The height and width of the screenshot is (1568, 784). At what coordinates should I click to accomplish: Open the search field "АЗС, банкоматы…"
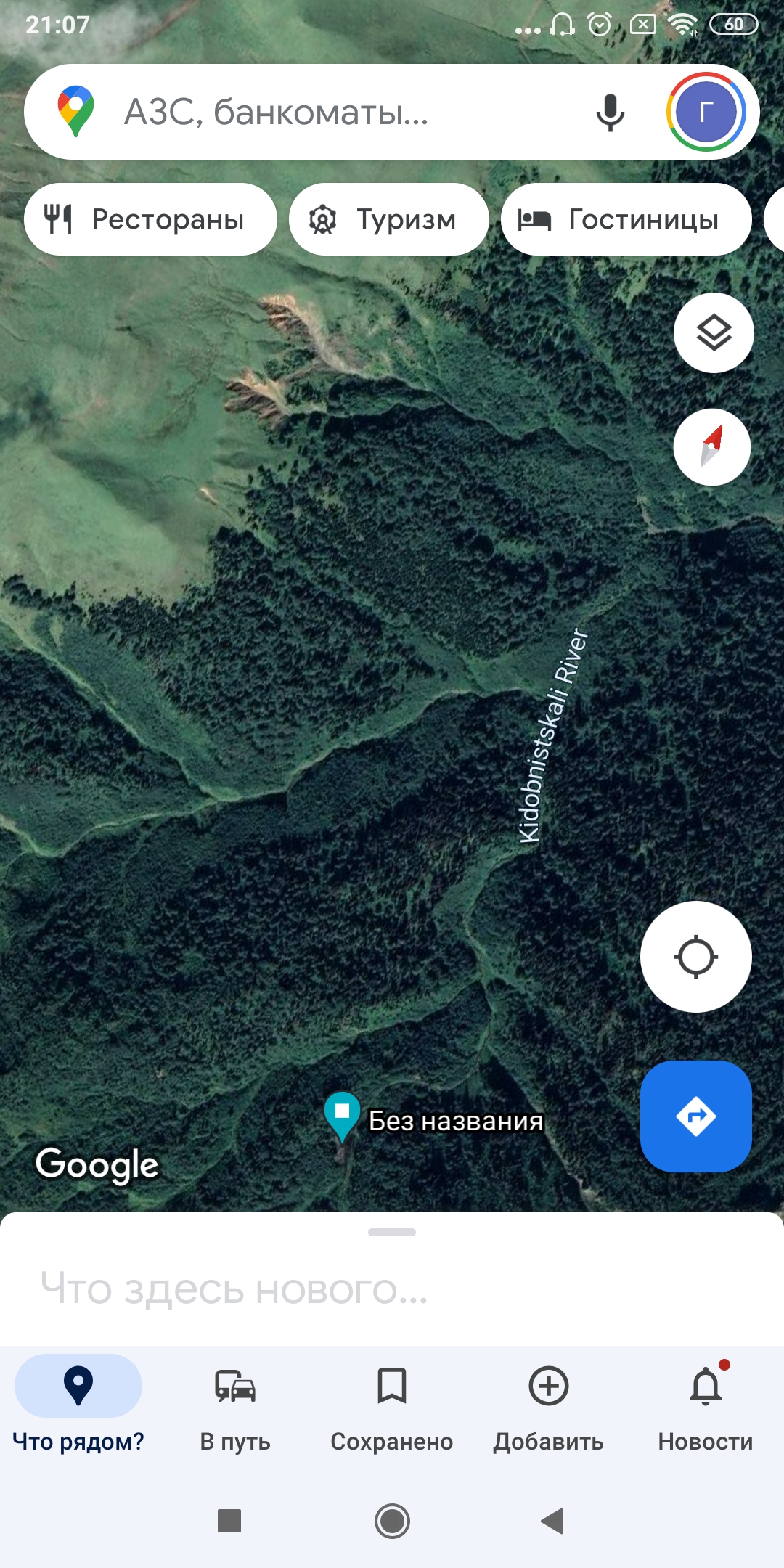327,113
